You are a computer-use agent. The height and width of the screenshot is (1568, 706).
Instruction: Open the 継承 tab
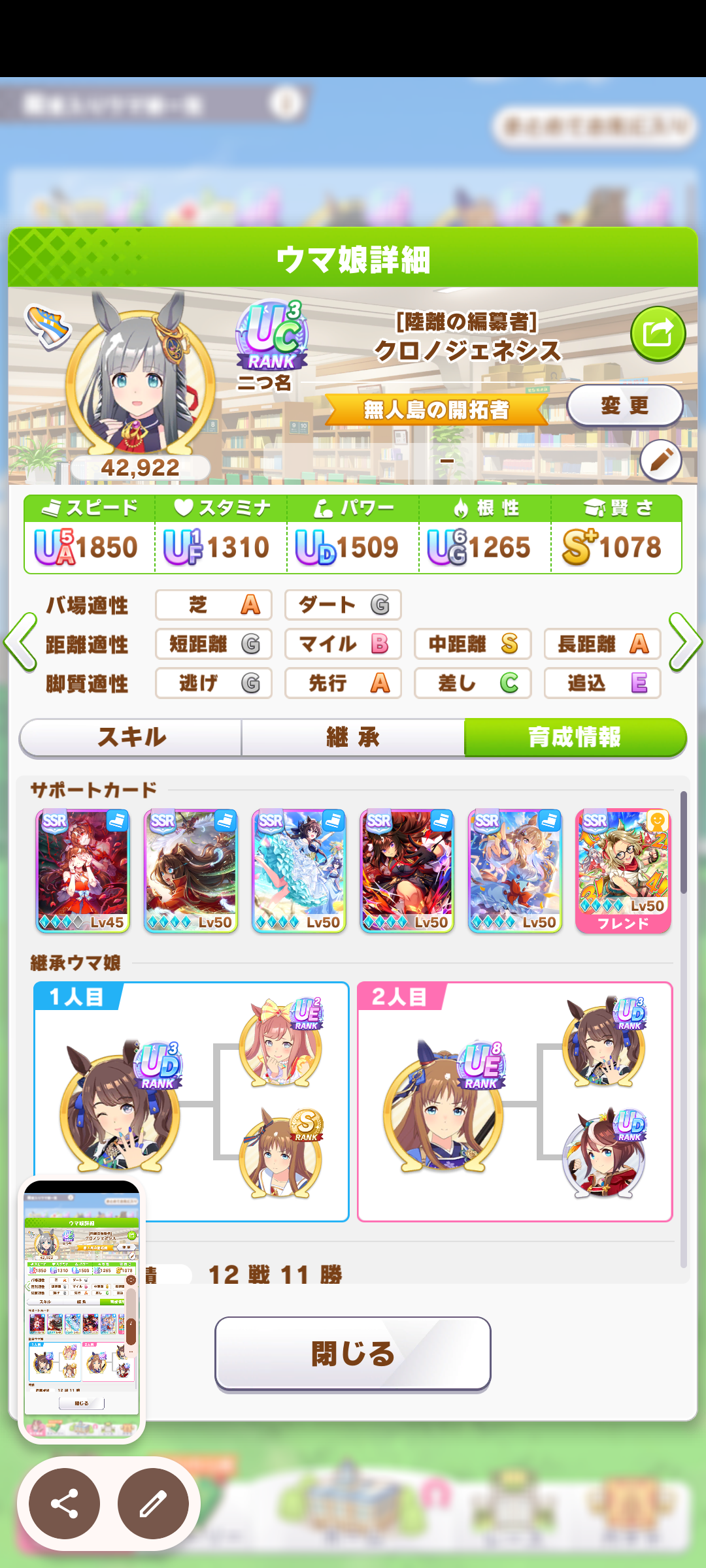pos(353,738)
